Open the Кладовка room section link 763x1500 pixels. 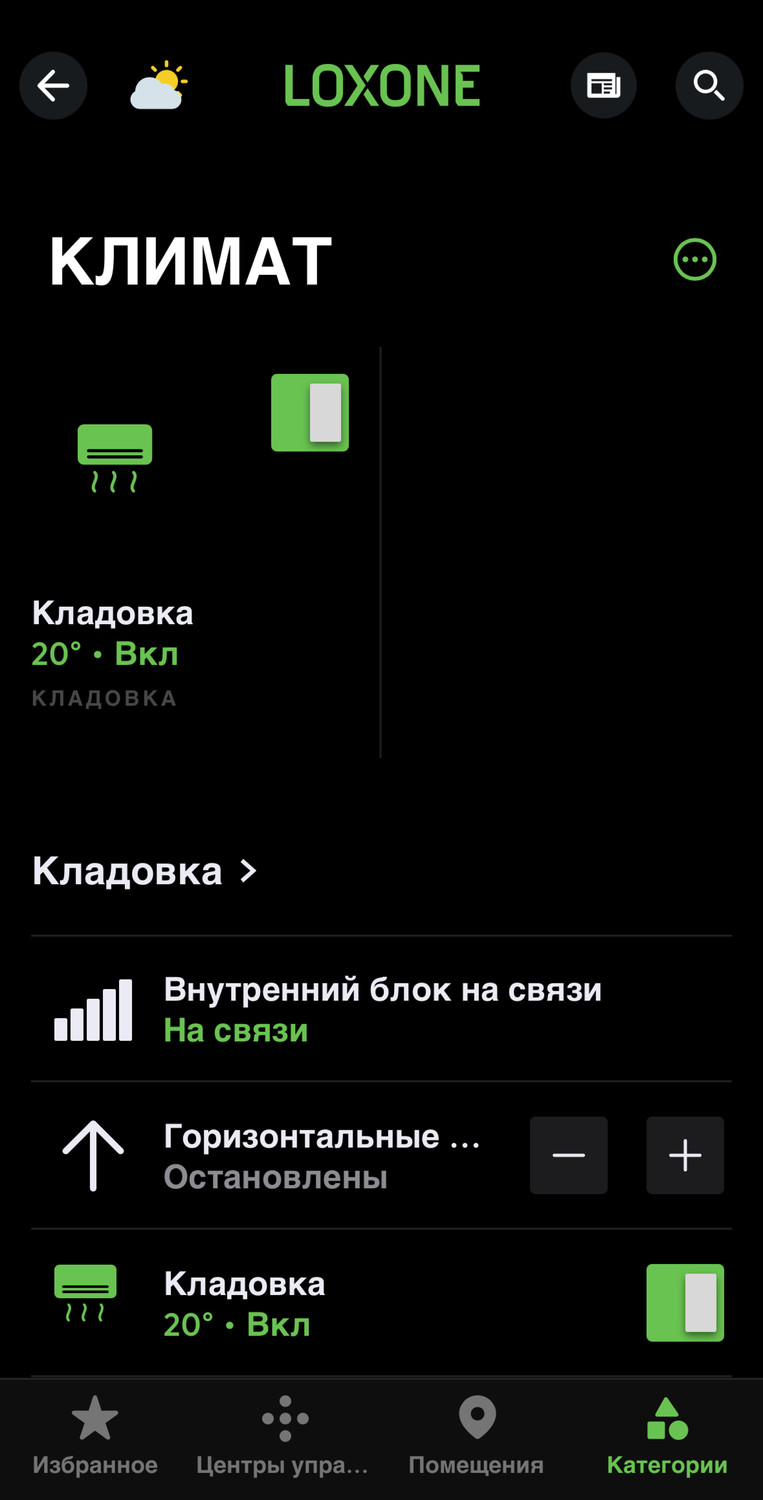[x=146, y=871]
